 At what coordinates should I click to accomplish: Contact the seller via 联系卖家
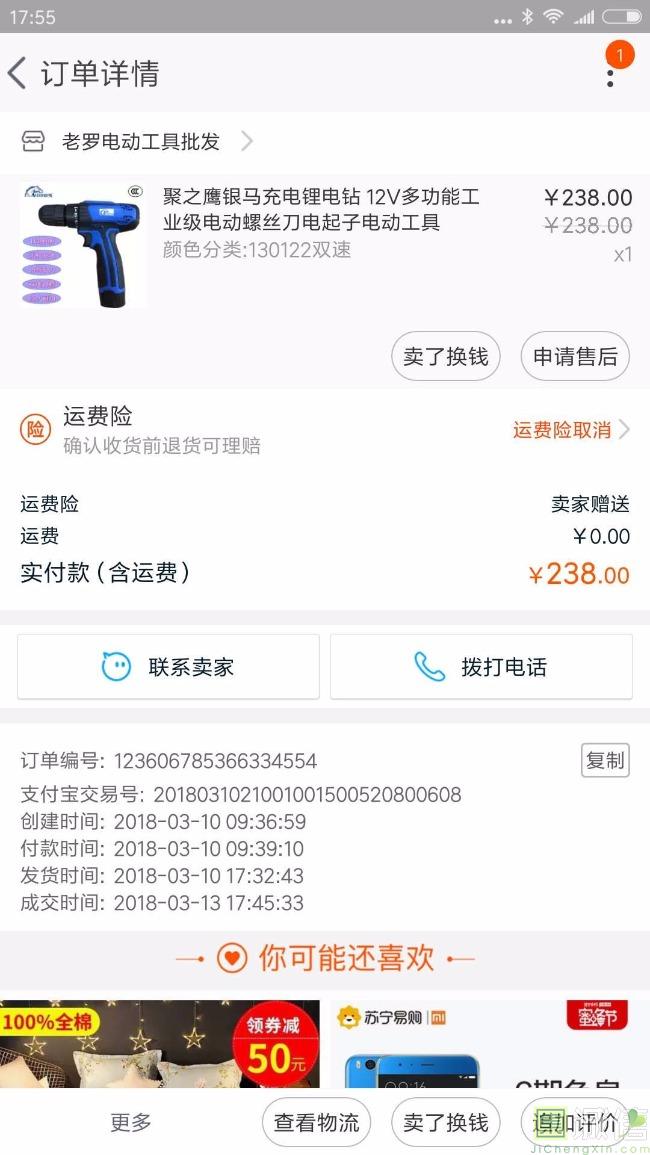[x=168, y=667]
